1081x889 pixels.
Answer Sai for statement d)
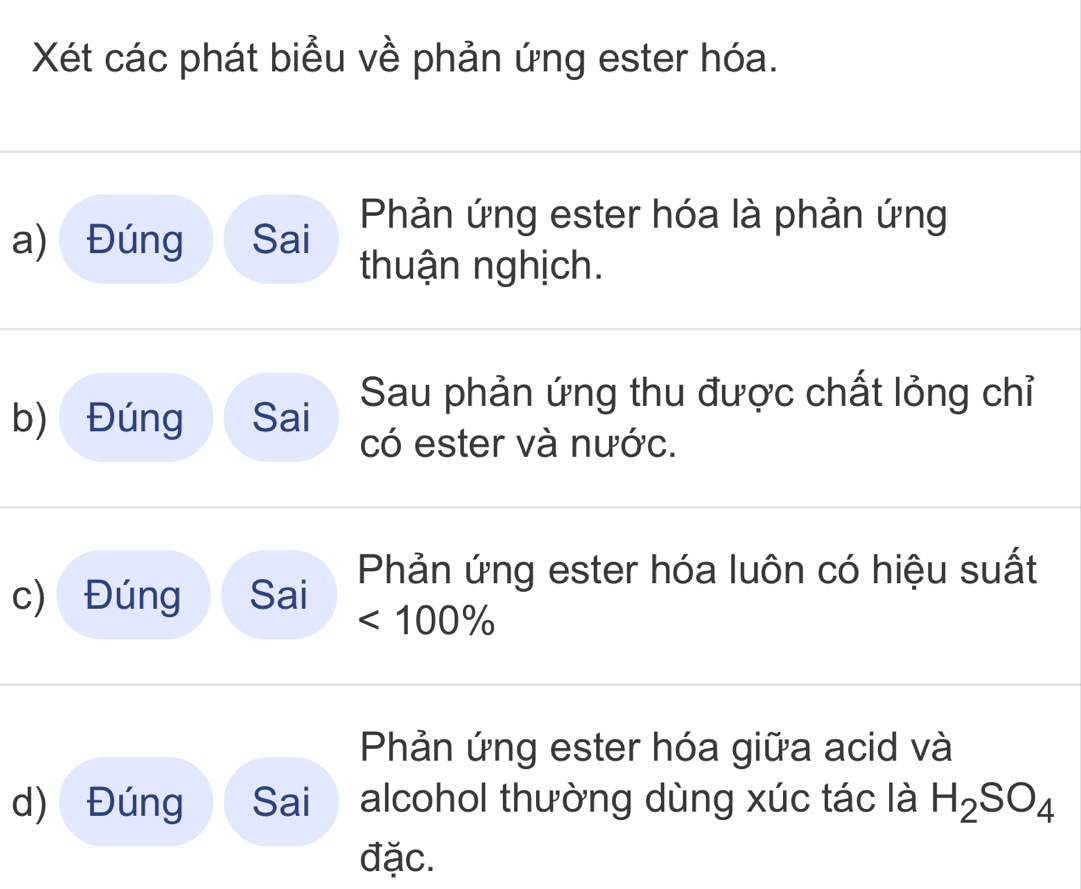[281, 802]
